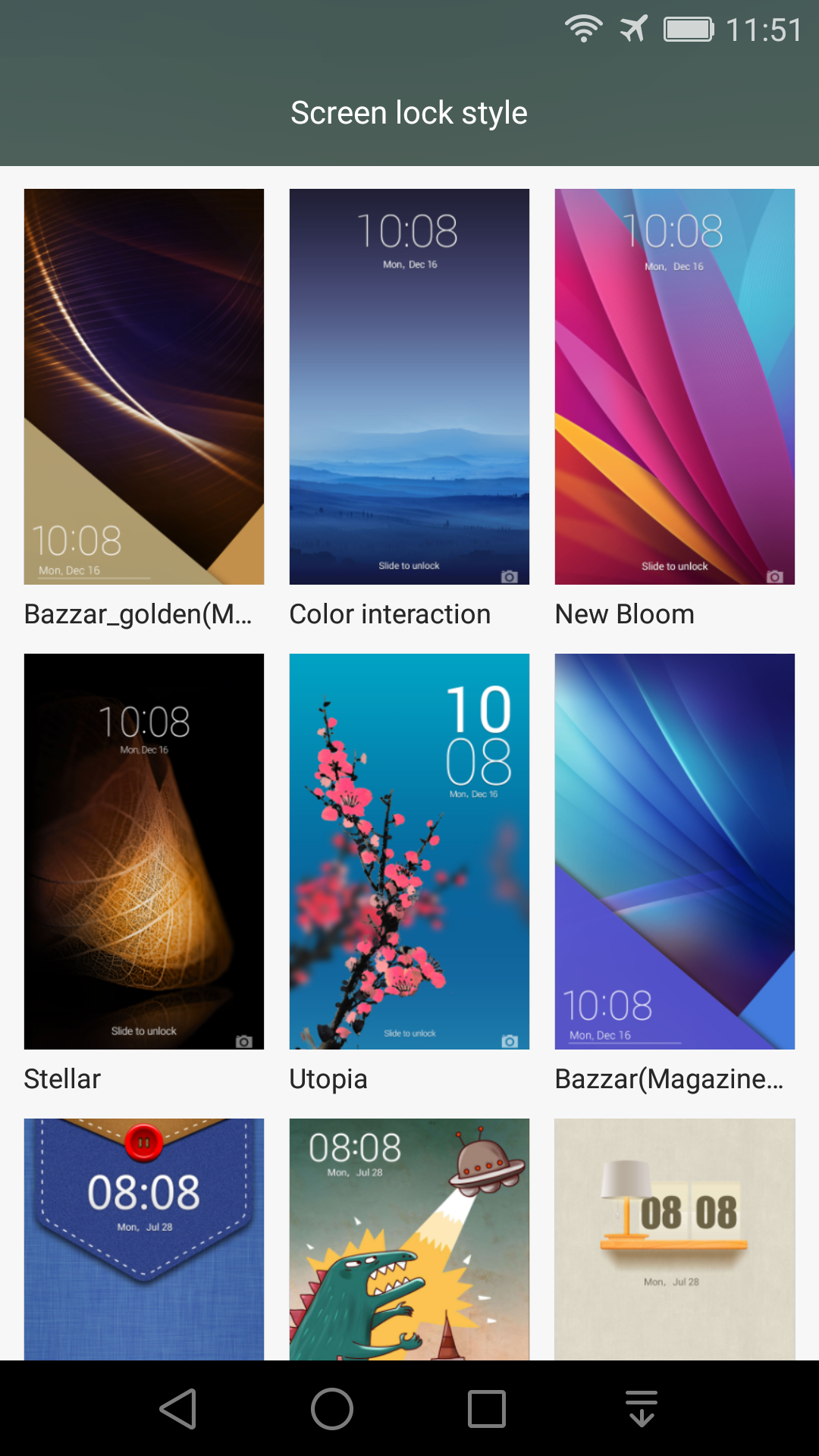Open the New Bloom lock style

point(675,387)
